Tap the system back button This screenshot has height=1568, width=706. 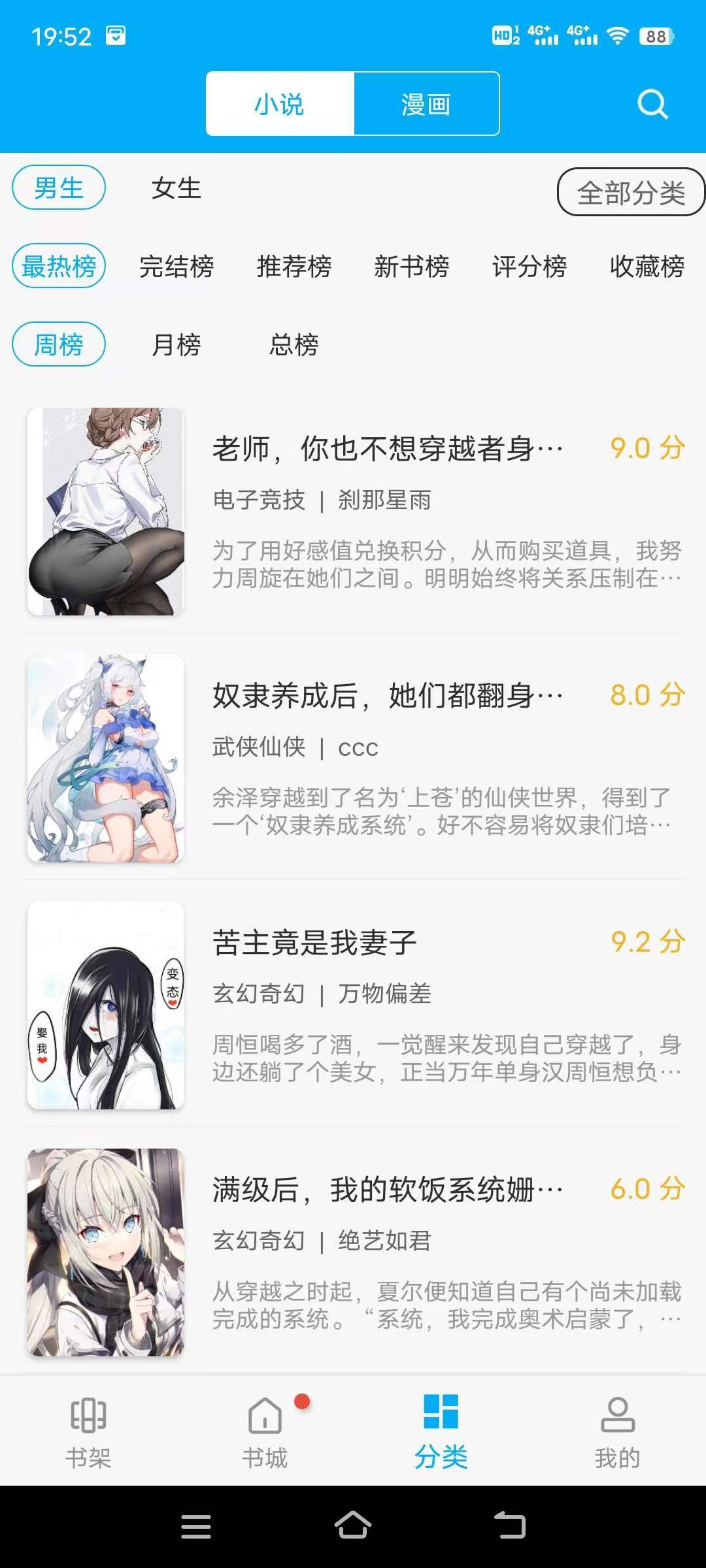[x=510, y=1526]
